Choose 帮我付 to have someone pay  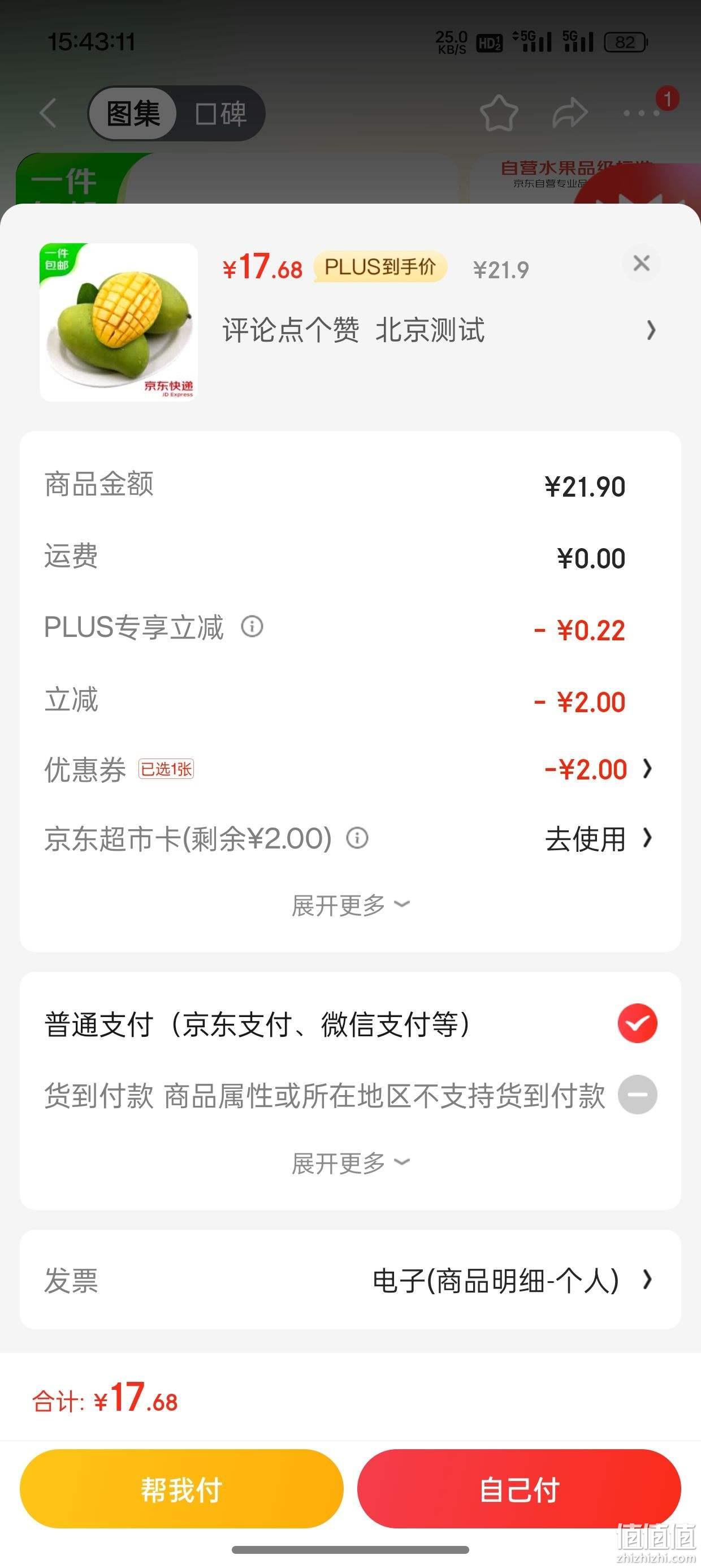pyautogui.click(x=181, y=1489)
